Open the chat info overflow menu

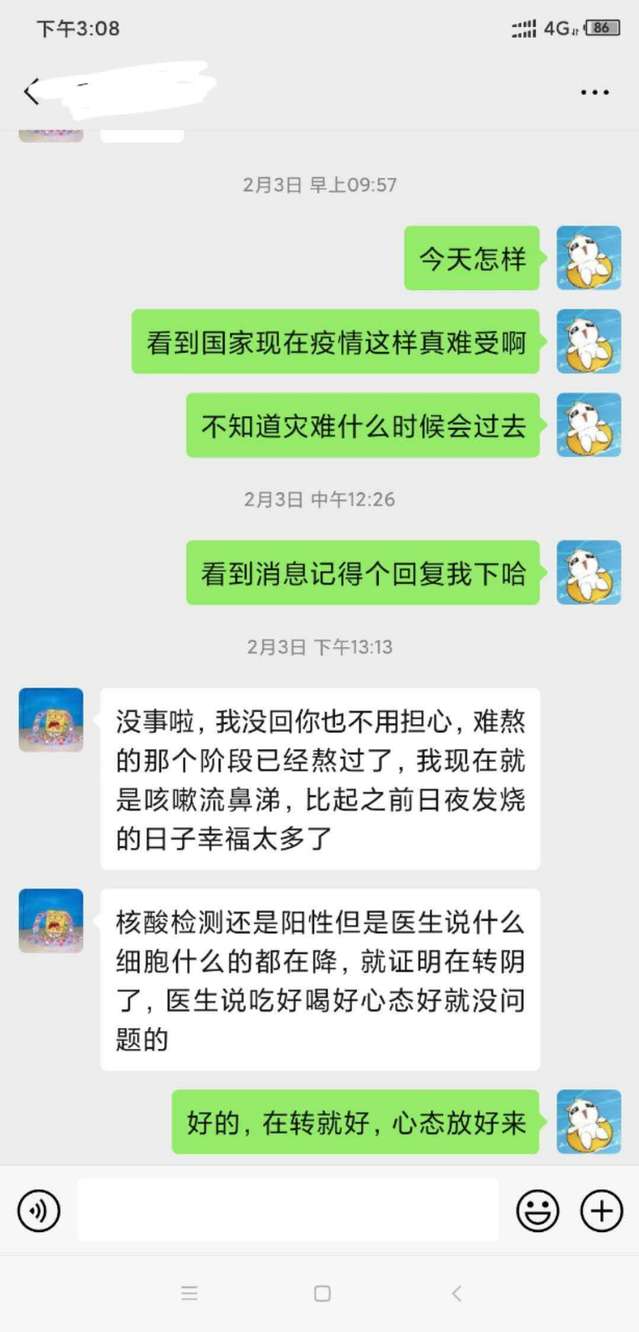(594, 92)
